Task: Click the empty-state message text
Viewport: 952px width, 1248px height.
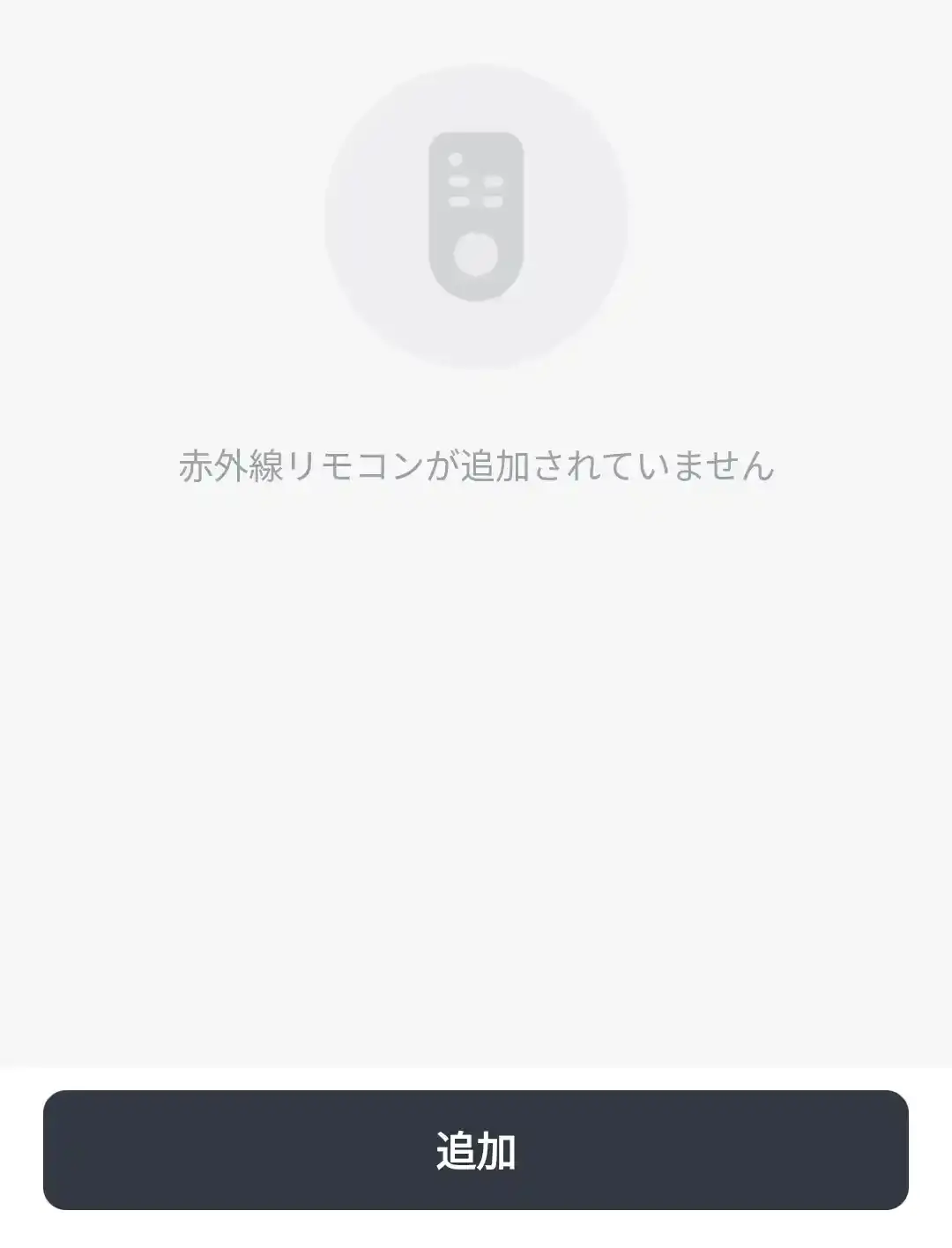Action: [476, 466]
